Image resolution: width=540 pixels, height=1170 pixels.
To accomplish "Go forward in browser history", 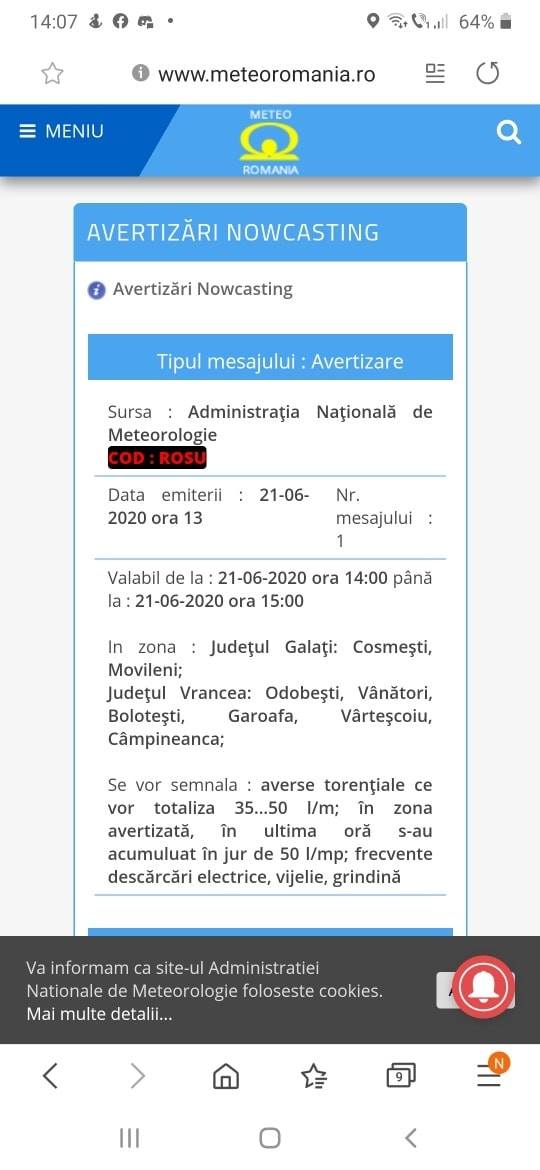I will click(138, 1076).
